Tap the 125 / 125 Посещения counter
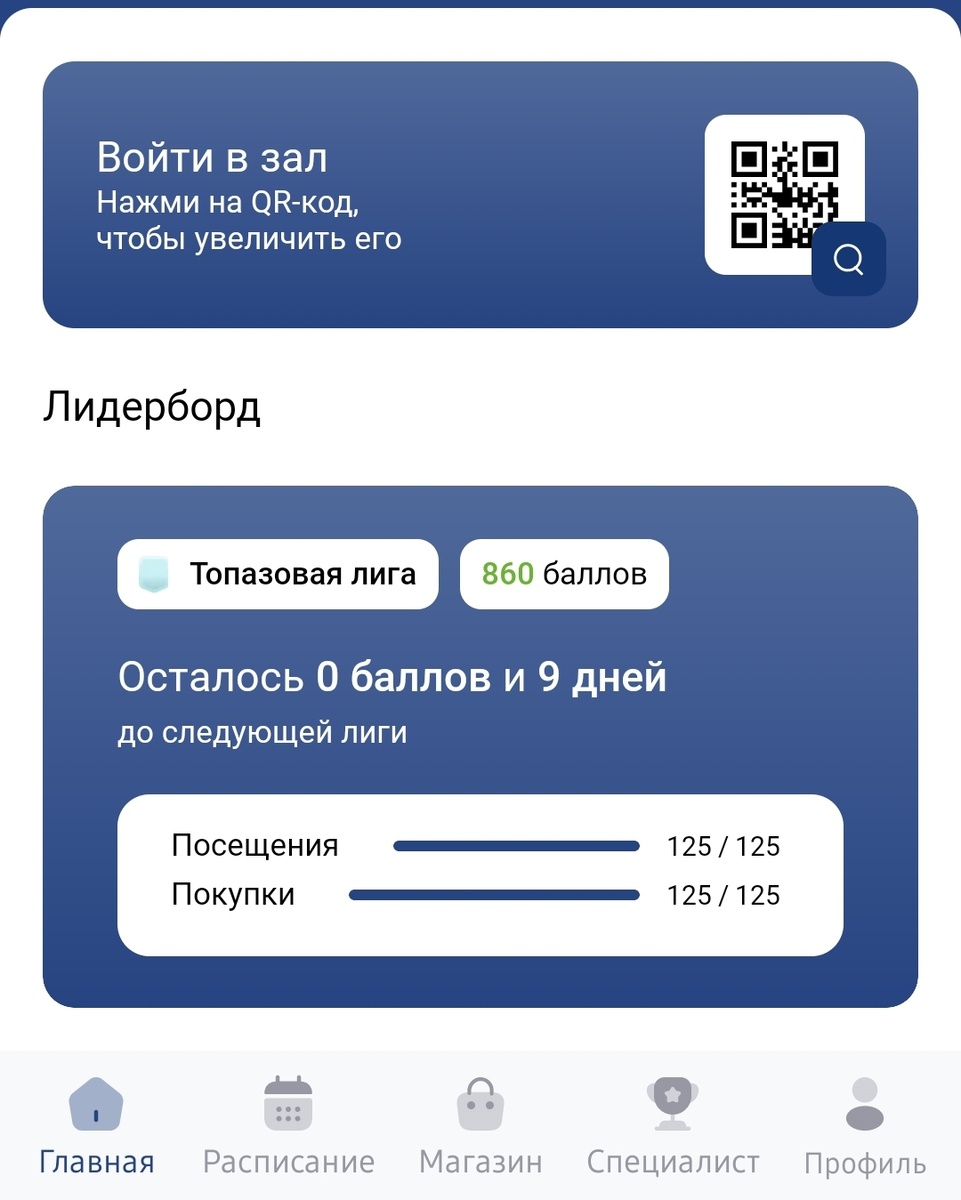This screenshot has width=961, height=1200. [x=724, y=846]
